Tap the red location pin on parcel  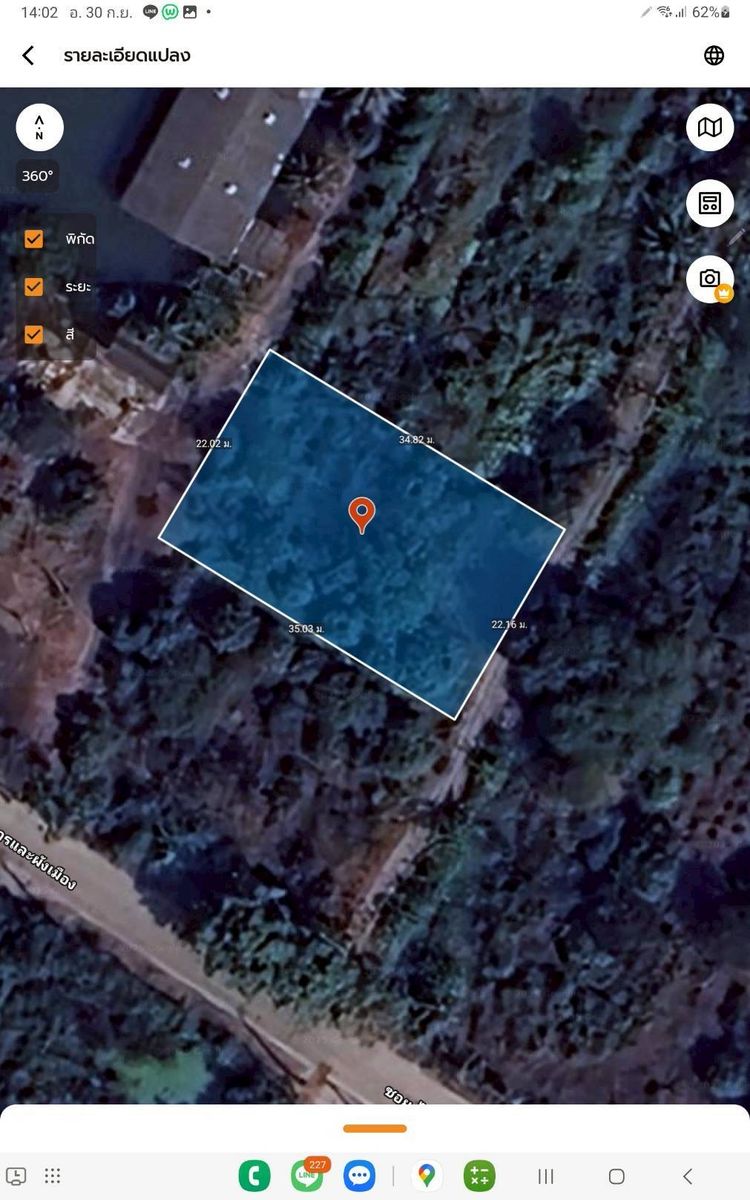361,514
